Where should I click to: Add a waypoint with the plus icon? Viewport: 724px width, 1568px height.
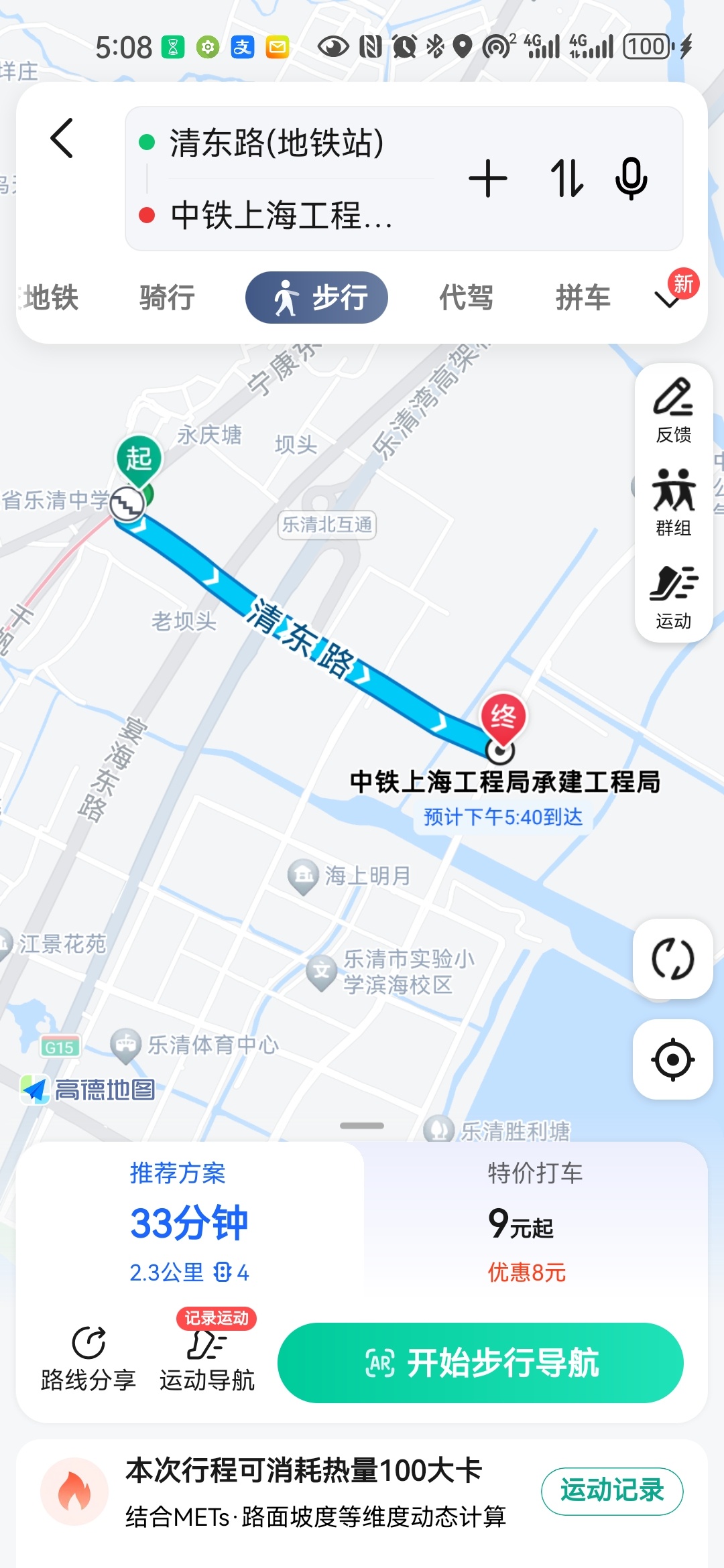coord(487,179)
